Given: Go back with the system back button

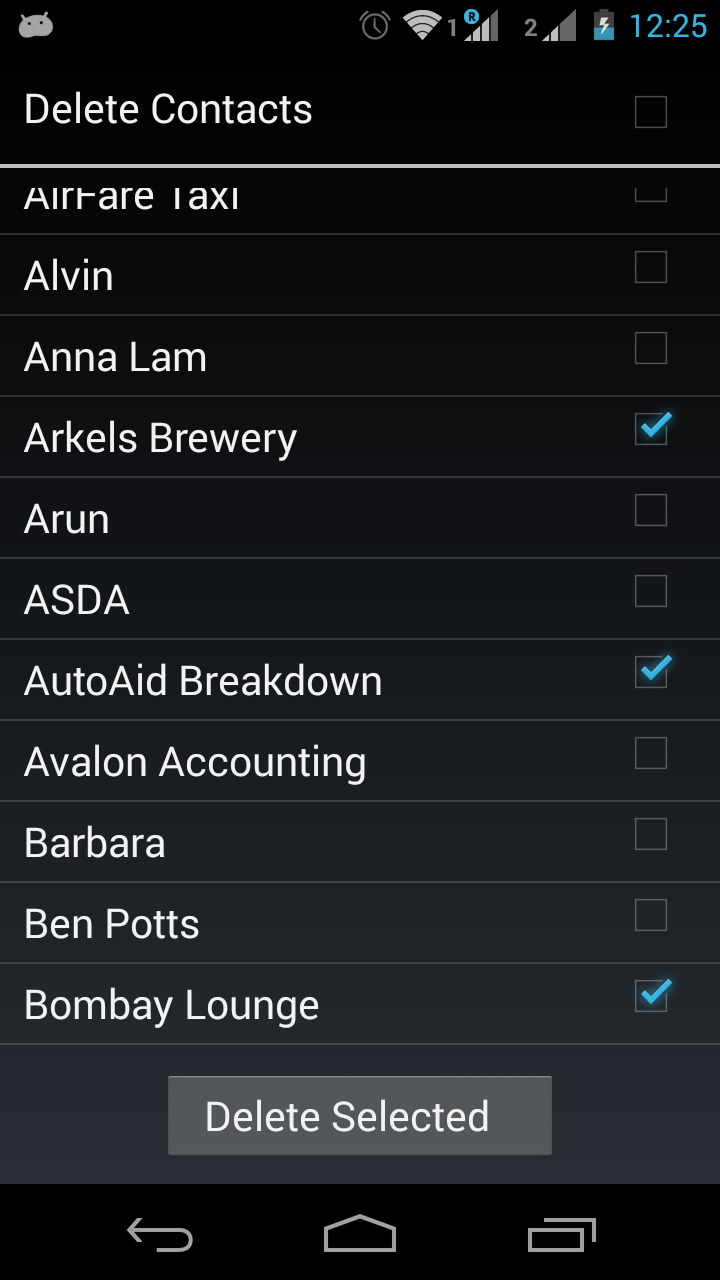Looking at the screenshot, I should [160, 1235].
